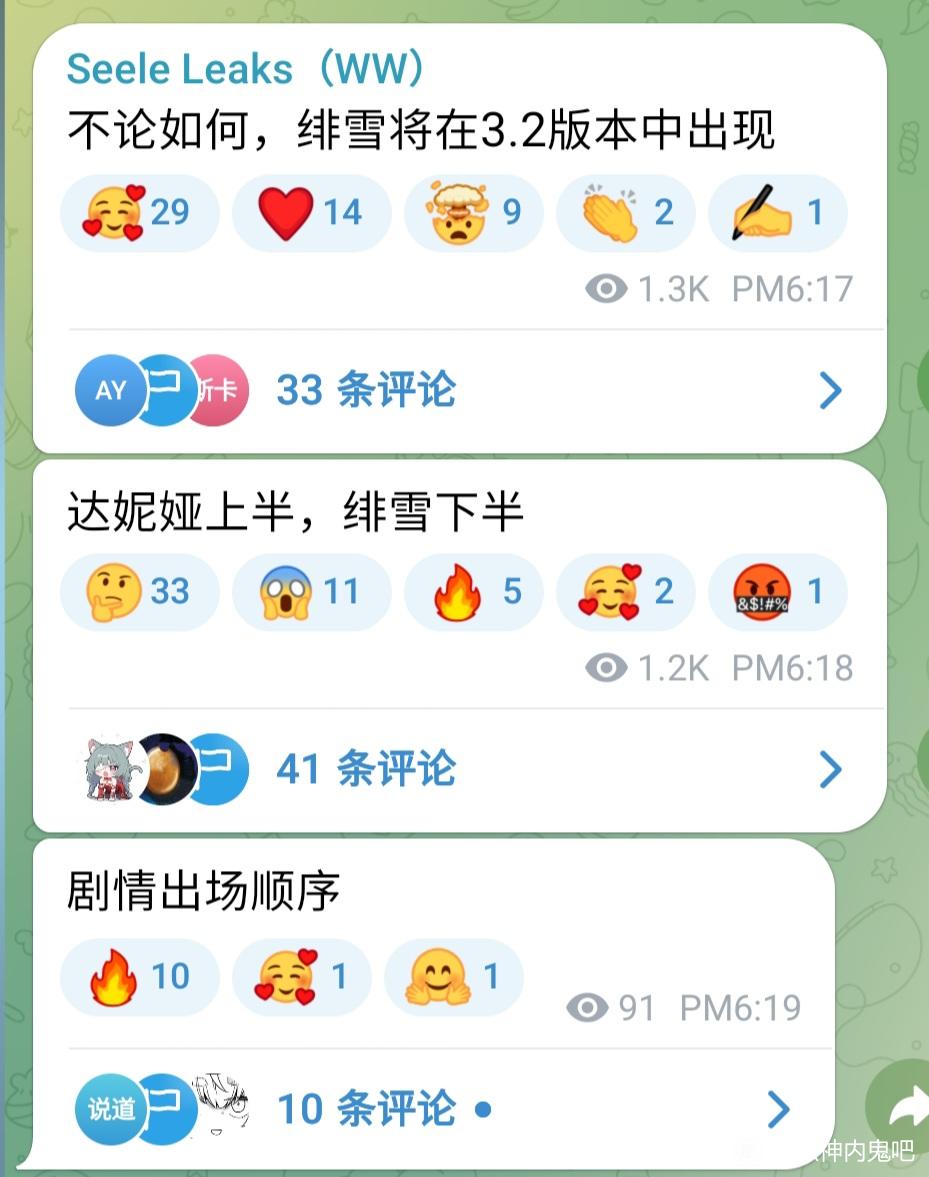Select the writing hand reaction with 1
The image size is (929, 1177).
pos(777,213)
